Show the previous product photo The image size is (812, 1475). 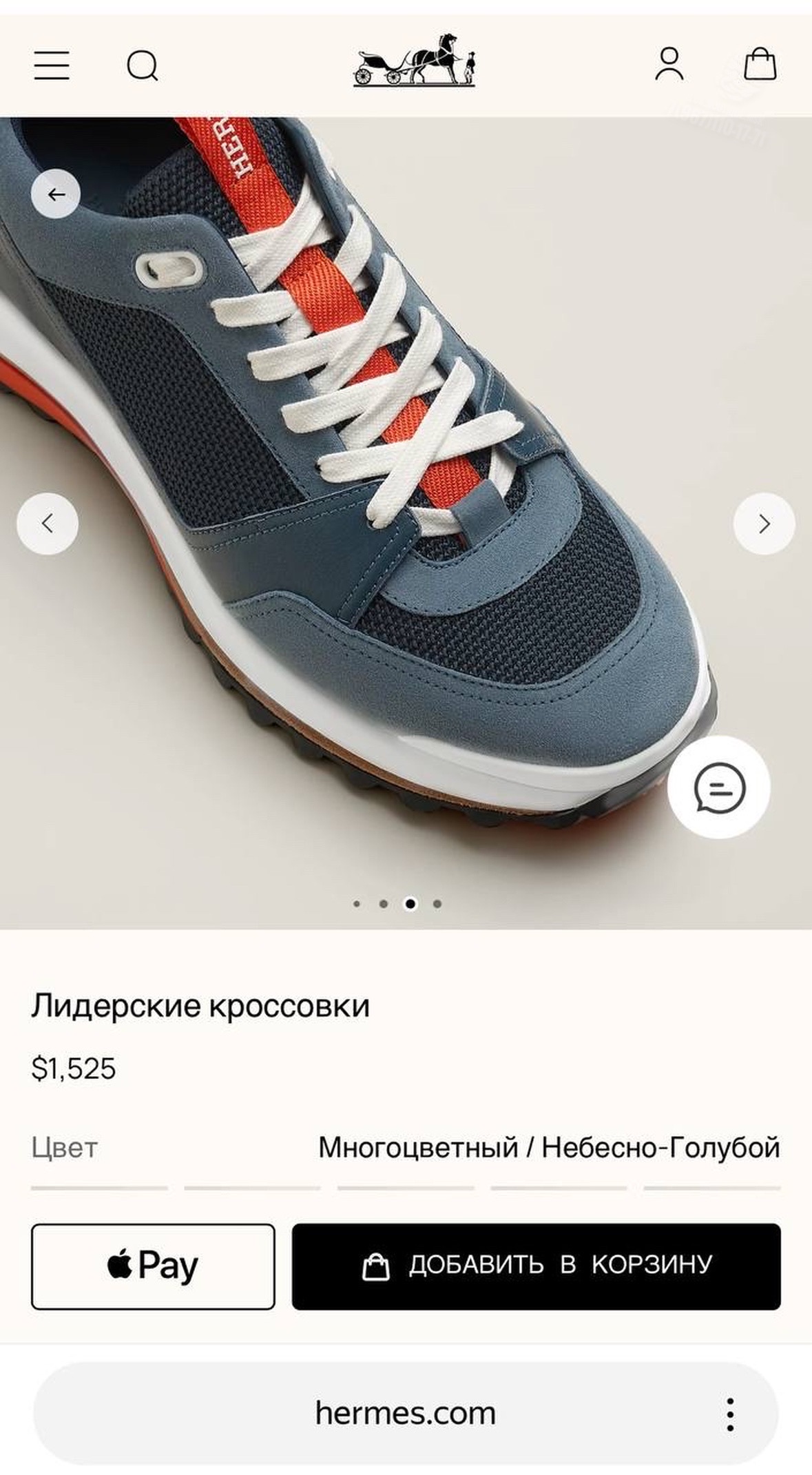(48, 524)
